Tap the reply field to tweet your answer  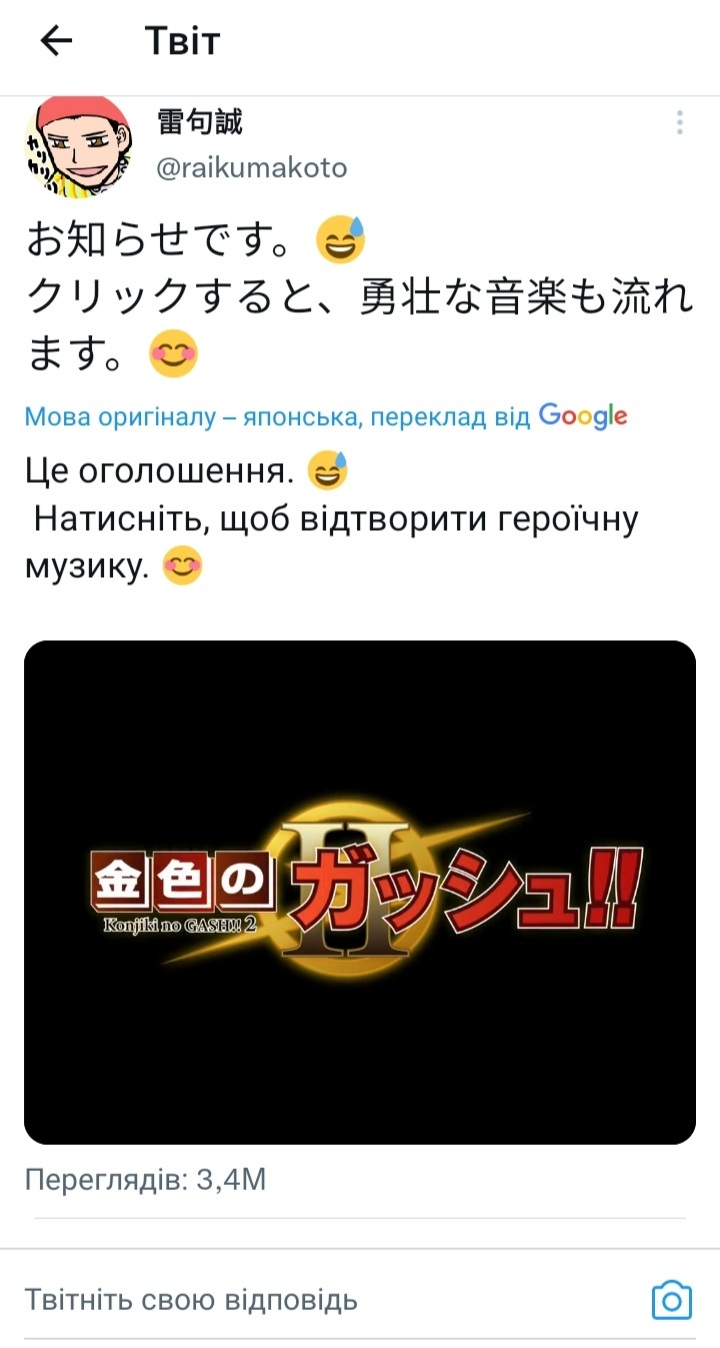(x=300, y=1300)
